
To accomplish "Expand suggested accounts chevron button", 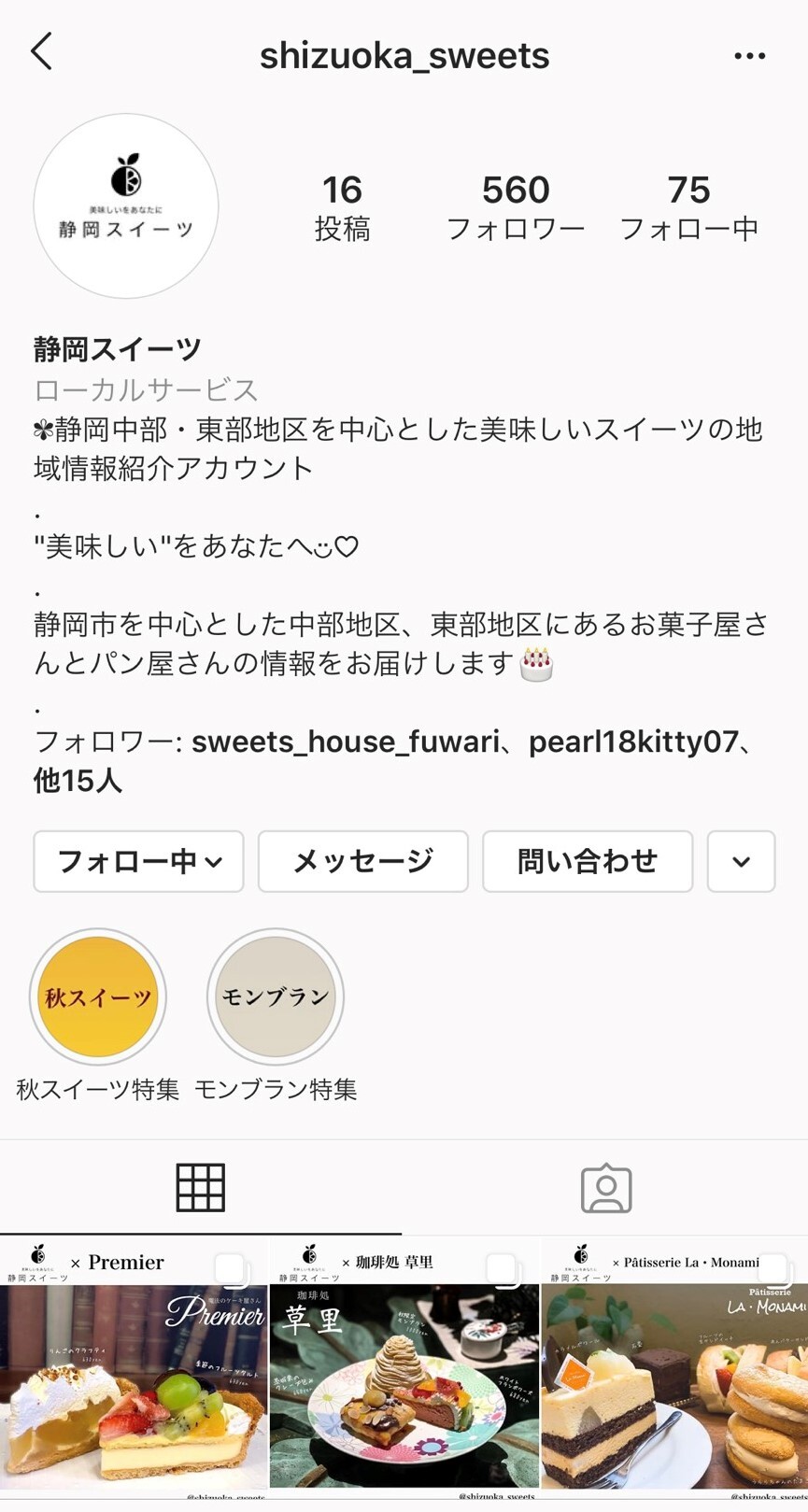I will pyautogui.click(x=742, y=861).
